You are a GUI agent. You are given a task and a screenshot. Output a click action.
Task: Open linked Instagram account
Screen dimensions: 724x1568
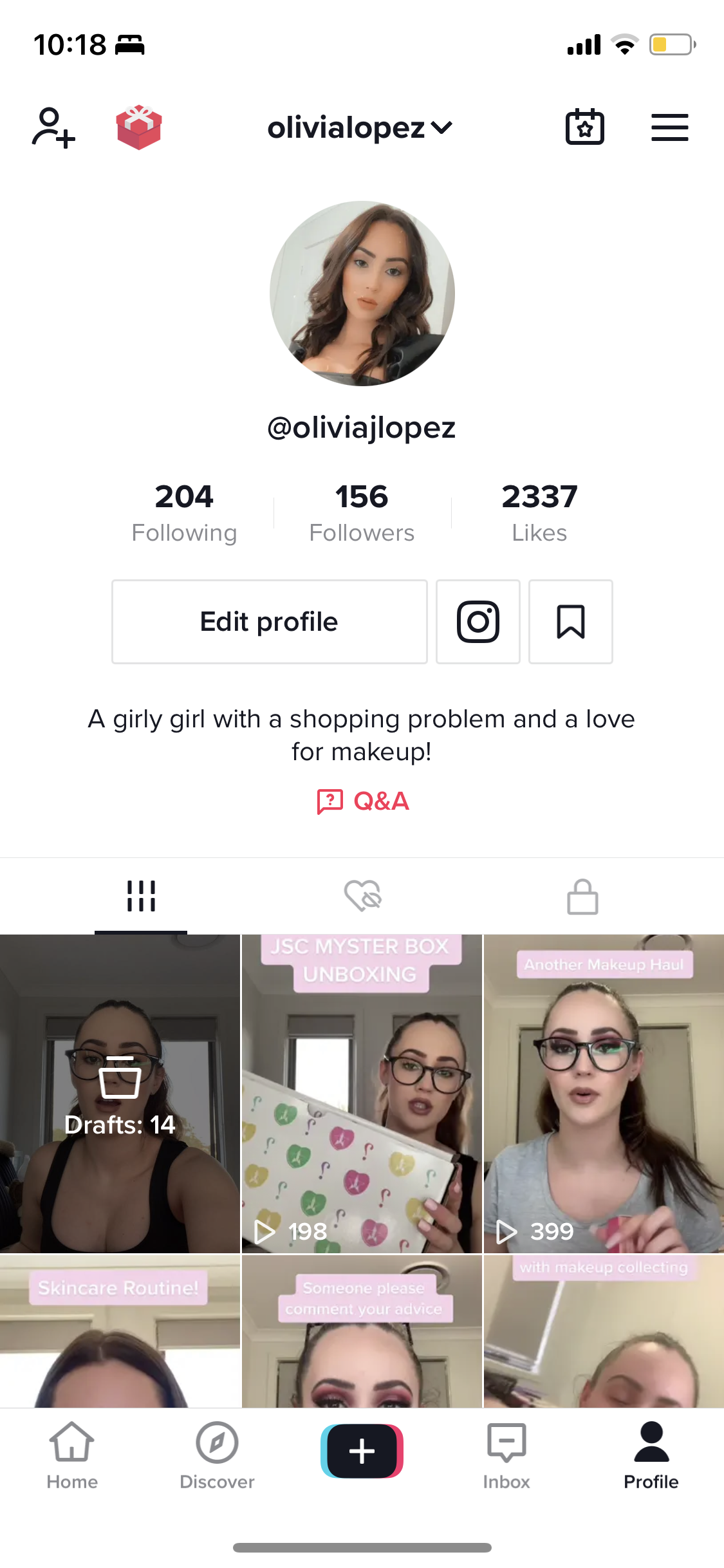tap(478, 622)
